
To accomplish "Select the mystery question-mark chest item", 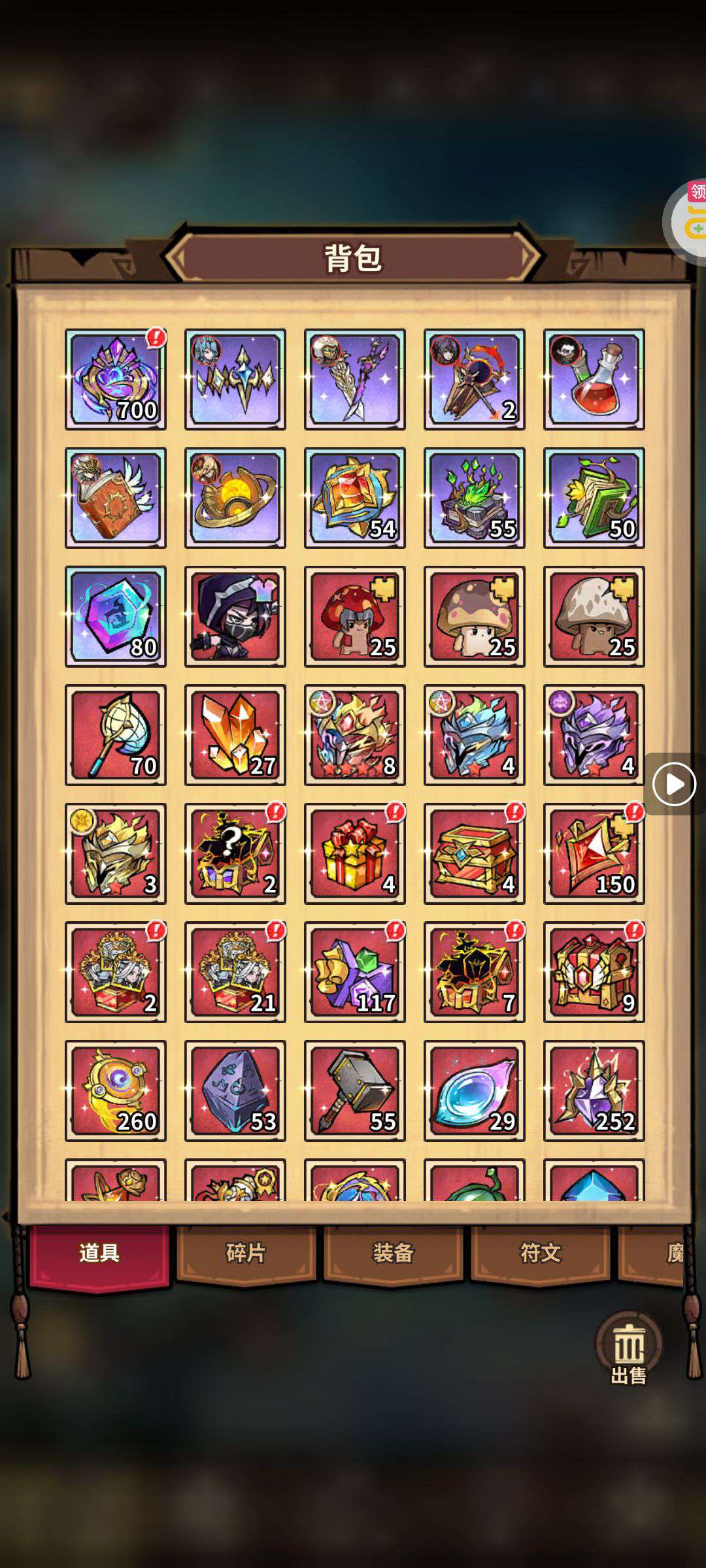I will [235, 854].
